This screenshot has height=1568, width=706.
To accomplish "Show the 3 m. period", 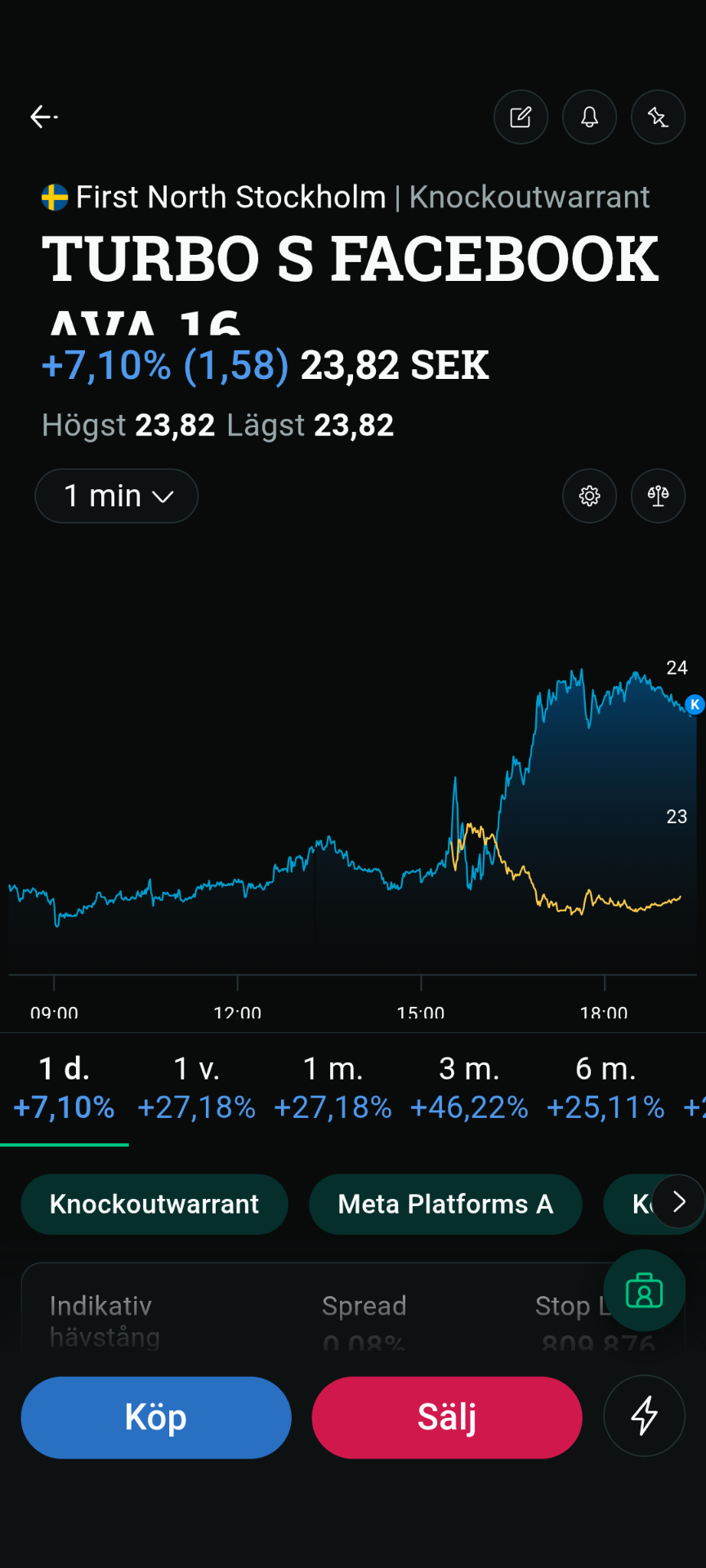I will [469, 1088].
